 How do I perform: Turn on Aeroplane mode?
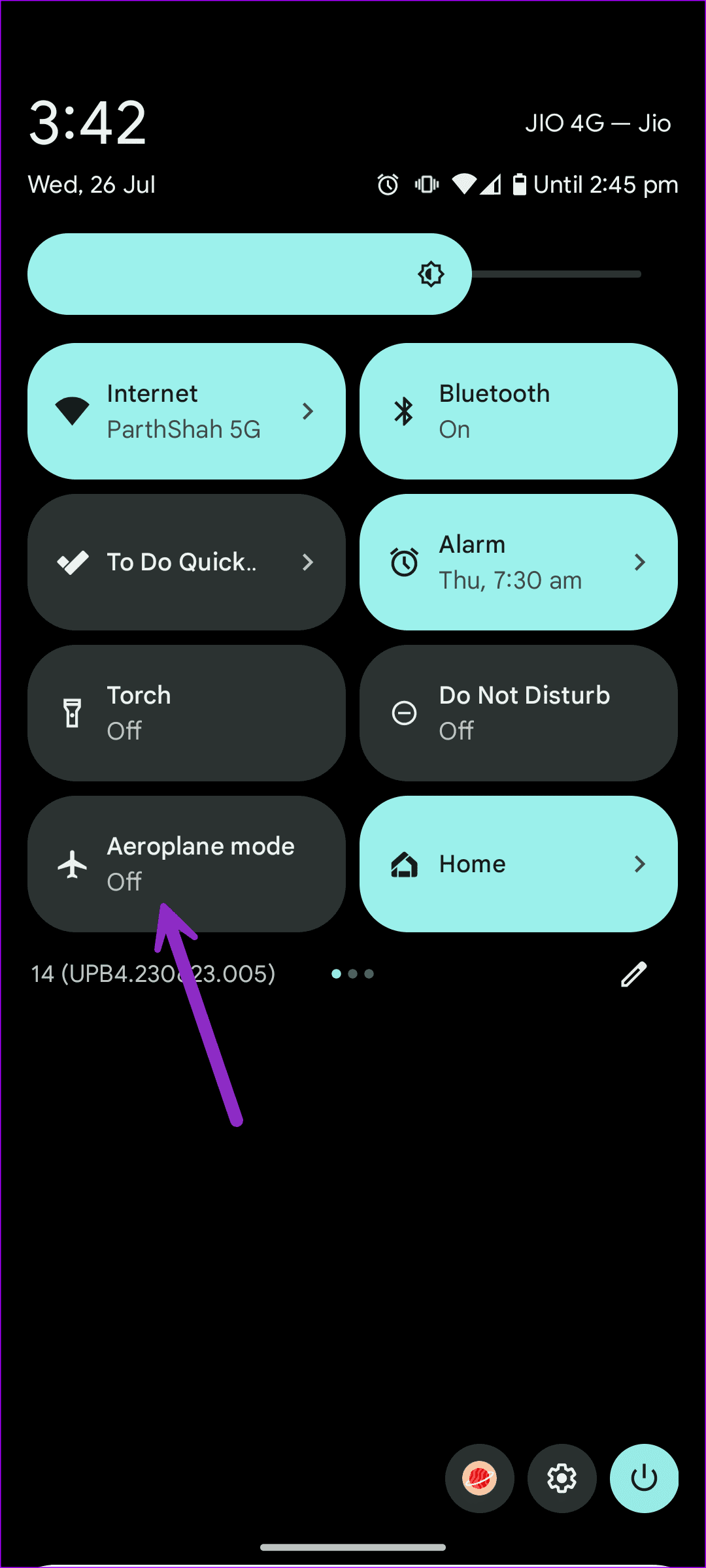[186, 864]
